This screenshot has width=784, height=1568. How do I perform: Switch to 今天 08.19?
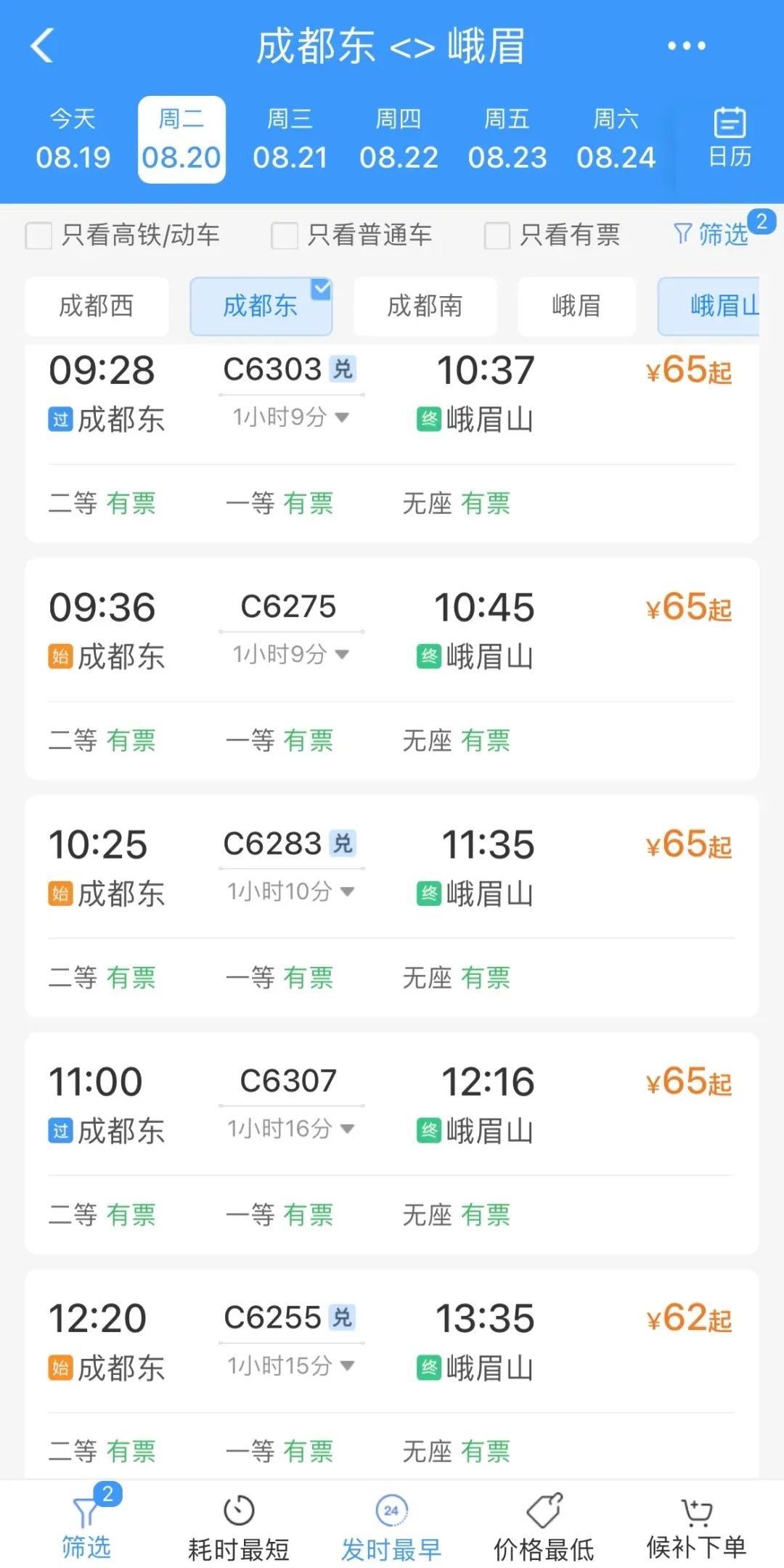pos(73,139)
